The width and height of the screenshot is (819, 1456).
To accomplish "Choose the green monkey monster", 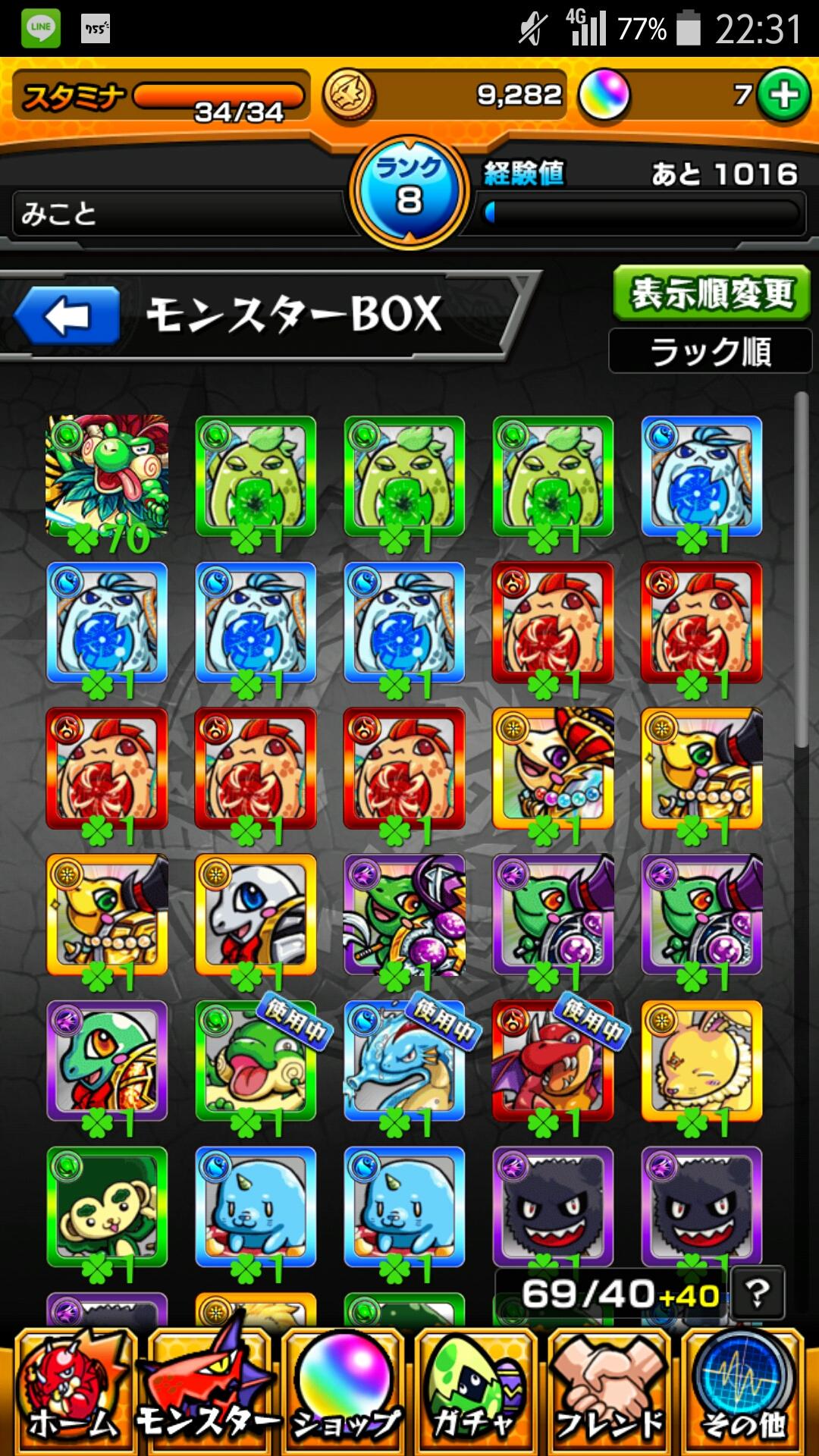I will [x=107, y=1207].
